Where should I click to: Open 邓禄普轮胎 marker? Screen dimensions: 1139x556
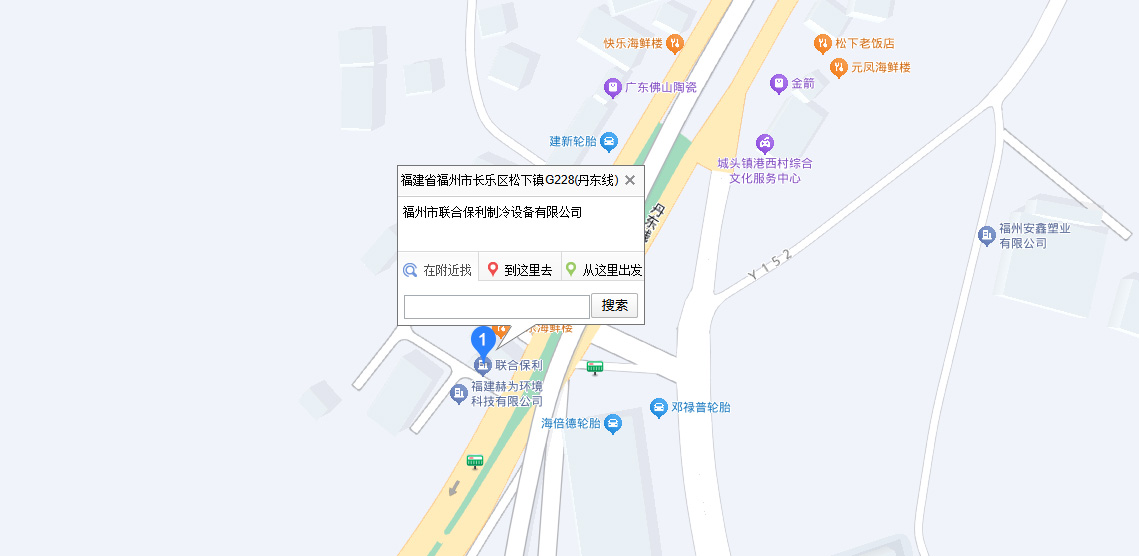tap(659, 407)
